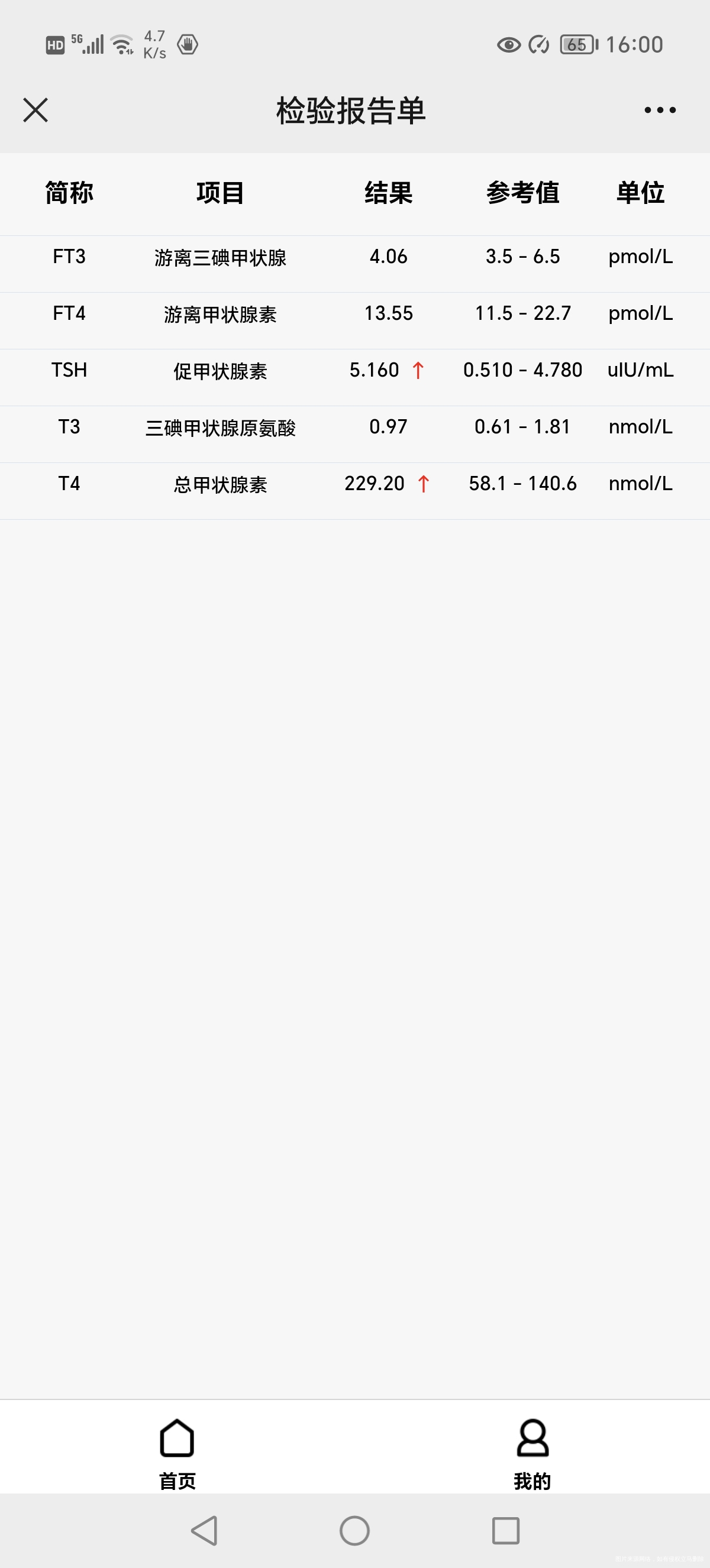Tap the more options ellipsis icon

click(660, 109)
